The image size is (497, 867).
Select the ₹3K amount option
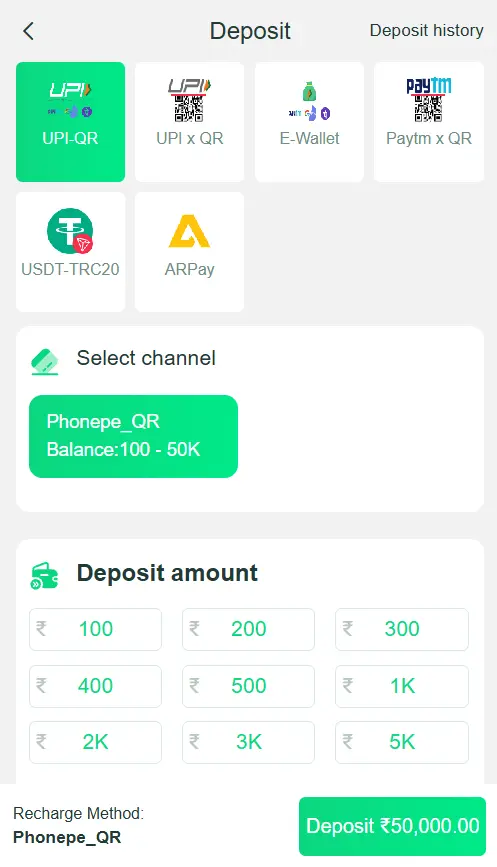[249, 742]
